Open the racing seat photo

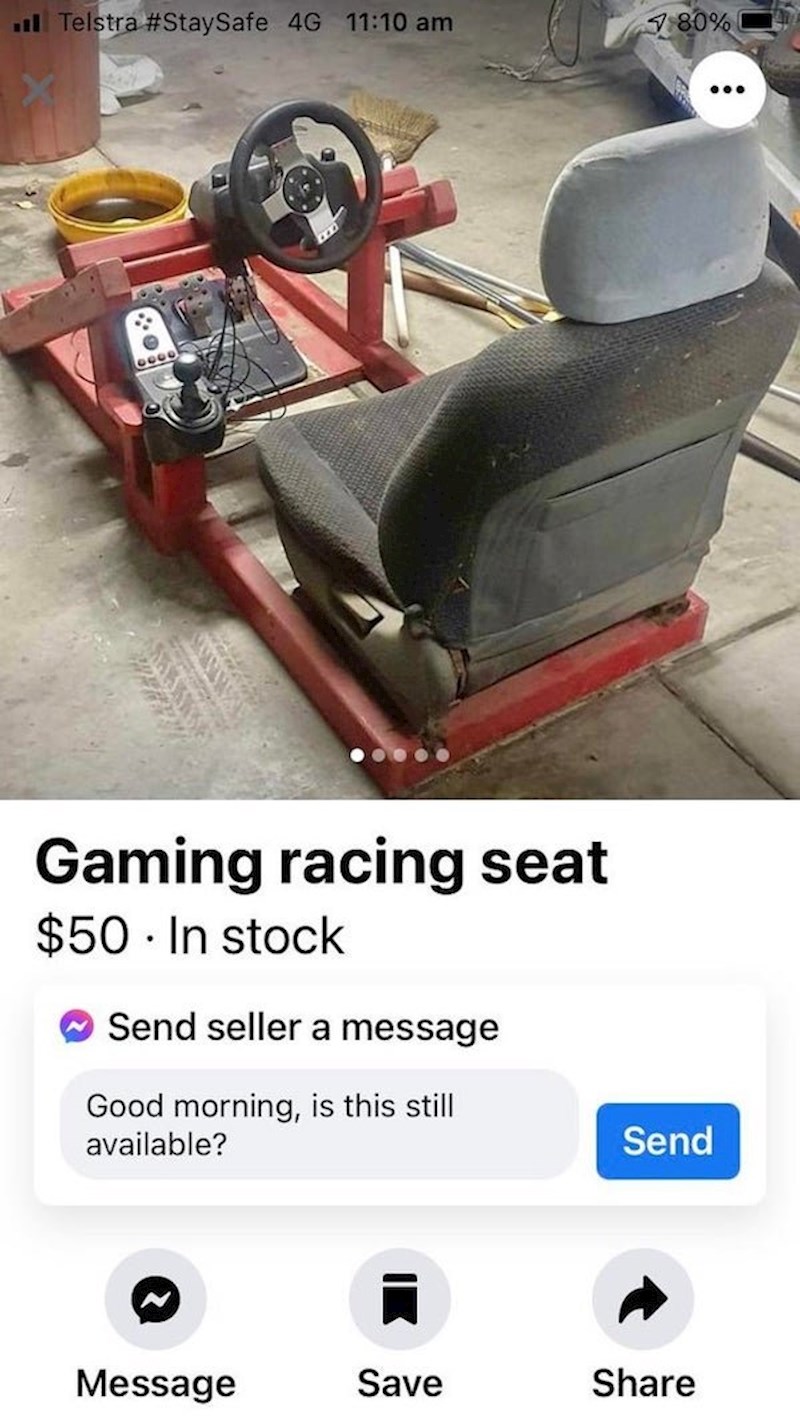(400, 450)
